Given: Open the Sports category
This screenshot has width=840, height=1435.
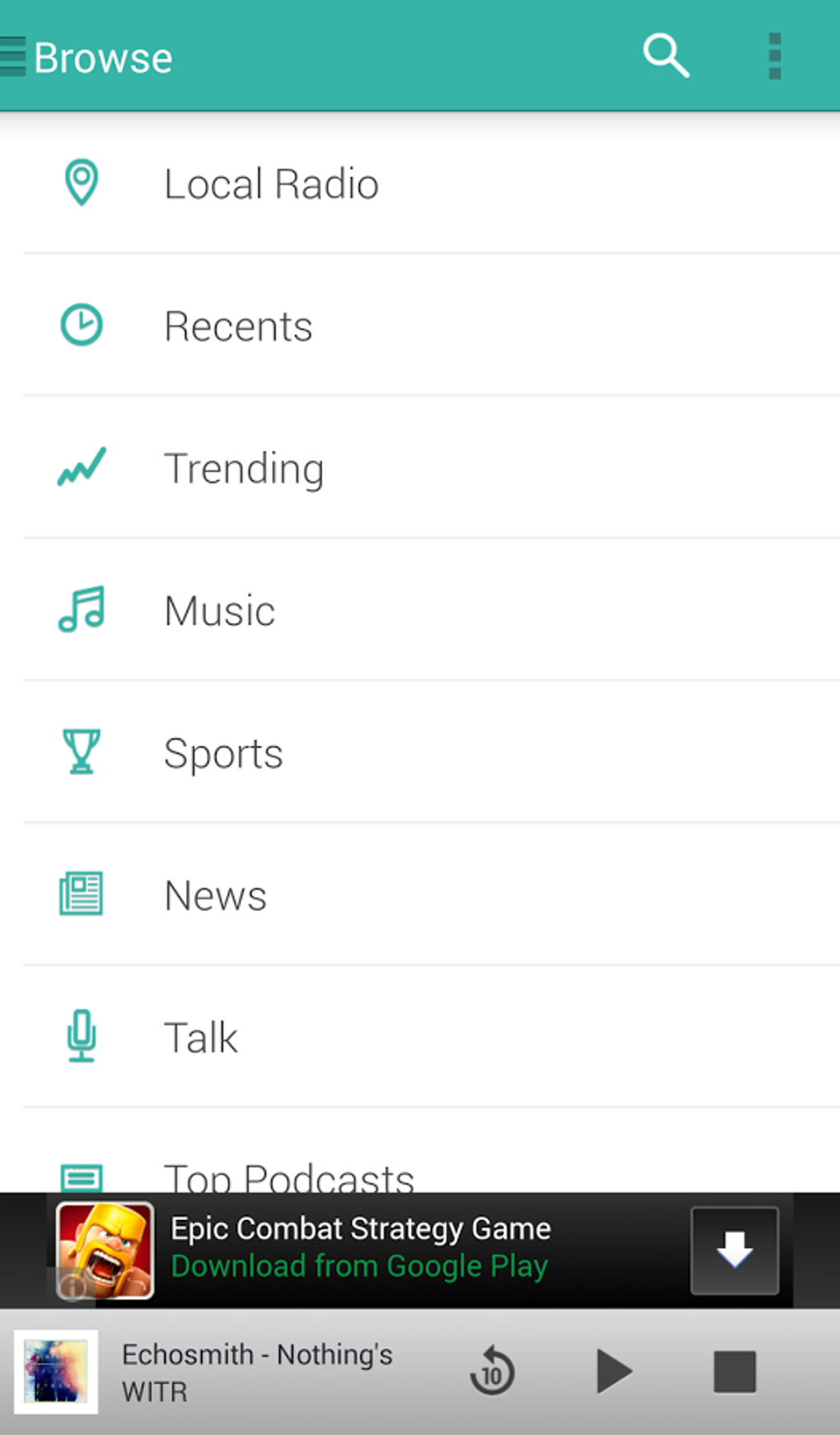Looking at the screenshot, I should (x=222, y=753).
